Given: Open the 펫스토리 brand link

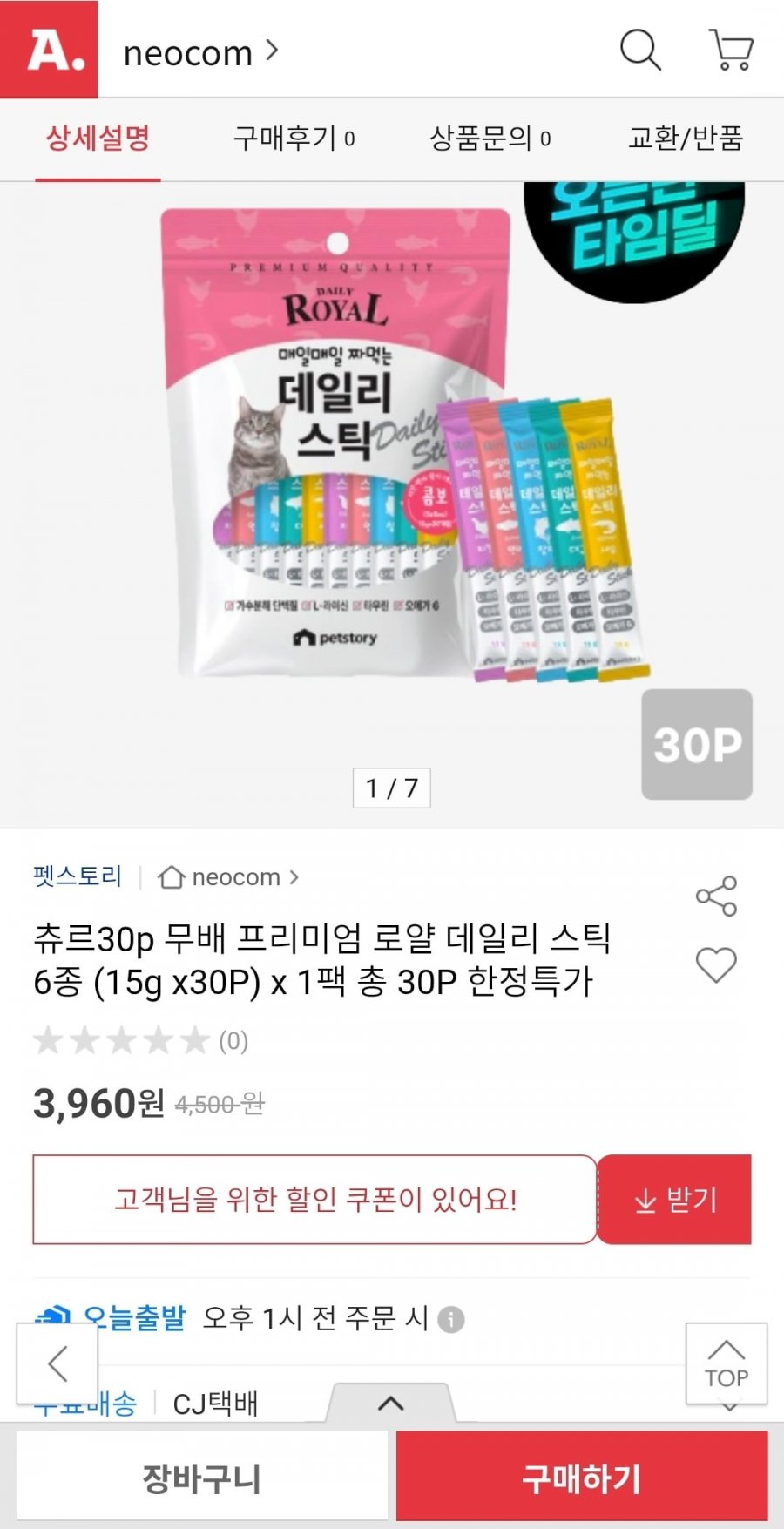Looking at the screenshot, I should [x=78, y=876].
